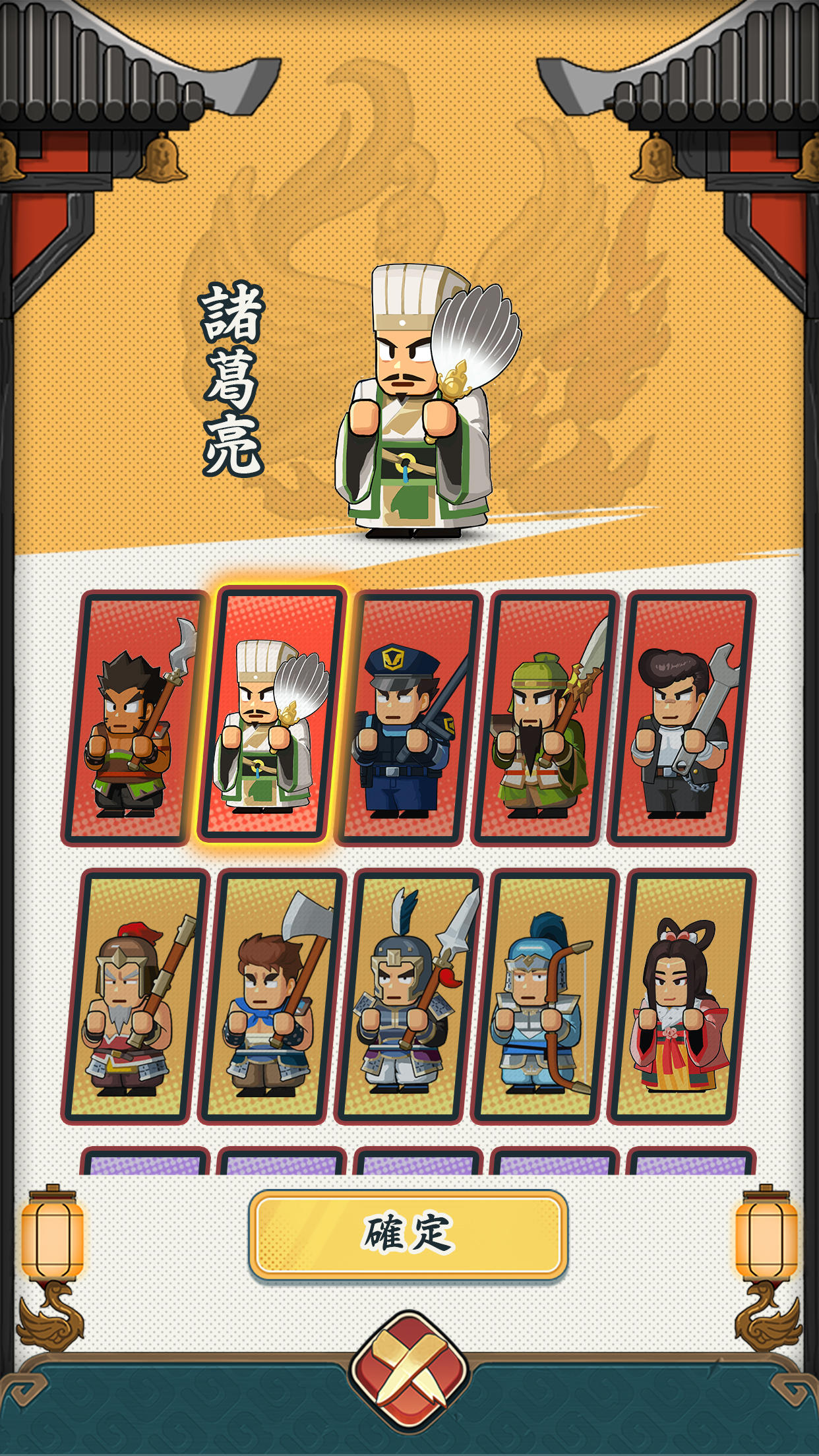Choose the silver-armored spearman card
The width and height of the screenshot is (819, 1456).
[408, 997]
